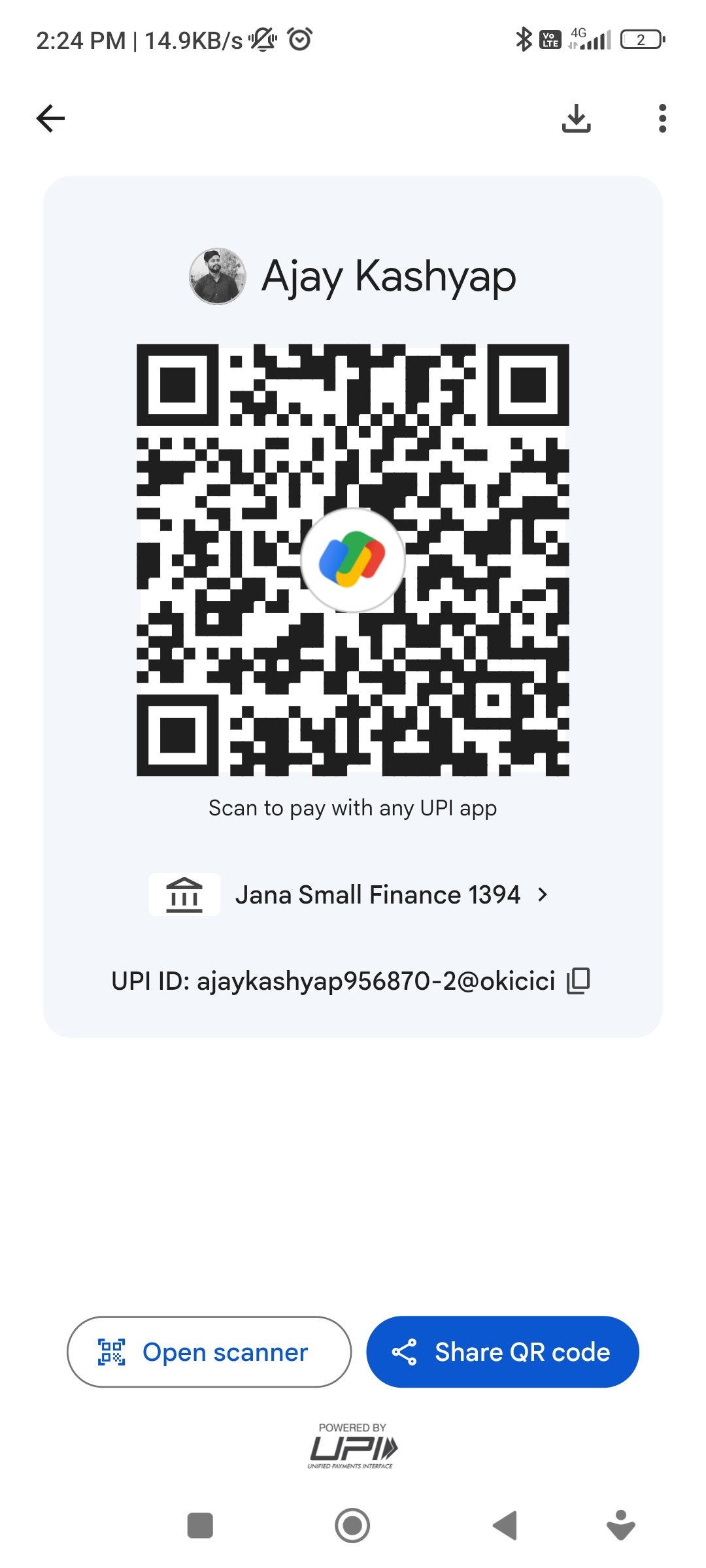This screenshot has height=1568, width=706.
Task: Open the three-dot overflow menu
Action: click(x=662, y=118)
